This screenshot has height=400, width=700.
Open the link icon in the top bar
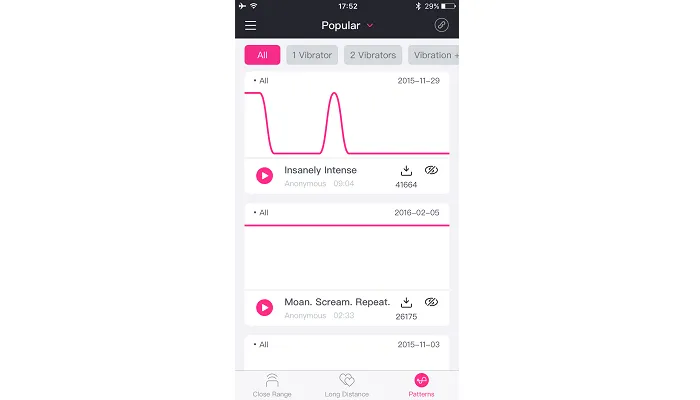(441, 25)
